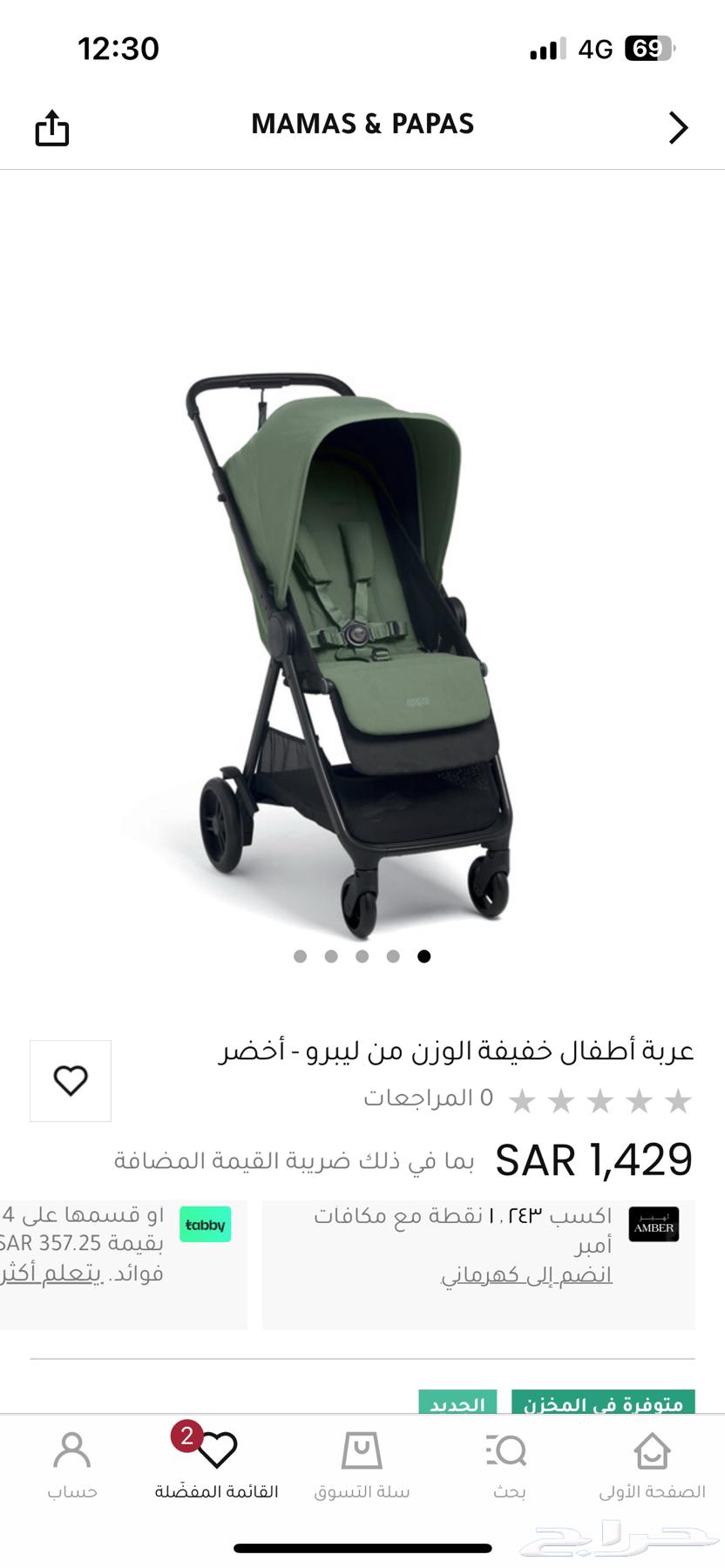Go to the حساب tab
The height and width of the screenshot is (1568, 725).
72,1467
